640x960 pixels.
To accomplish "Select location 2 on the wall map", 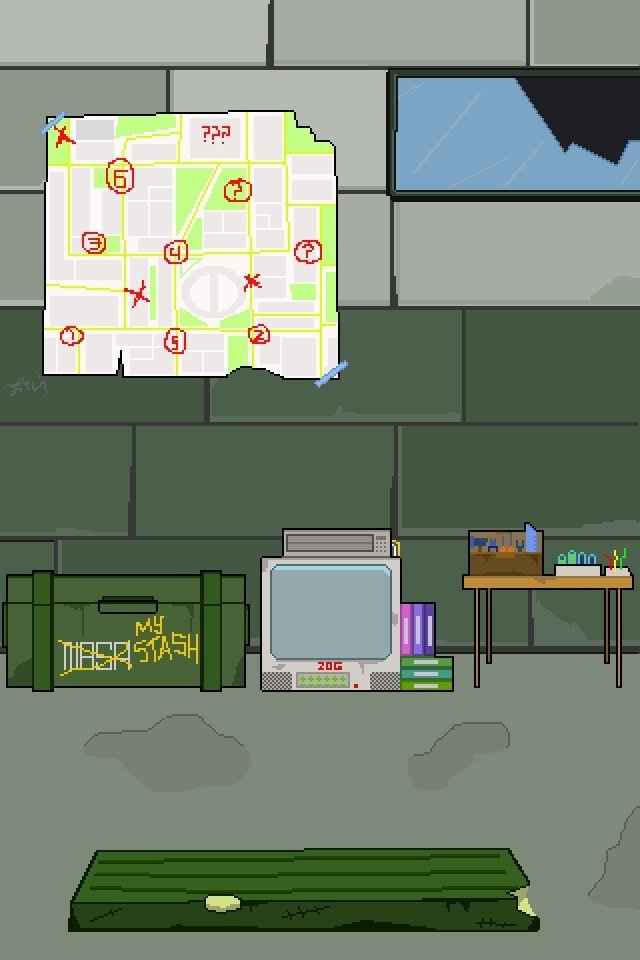I will (259, 335).
